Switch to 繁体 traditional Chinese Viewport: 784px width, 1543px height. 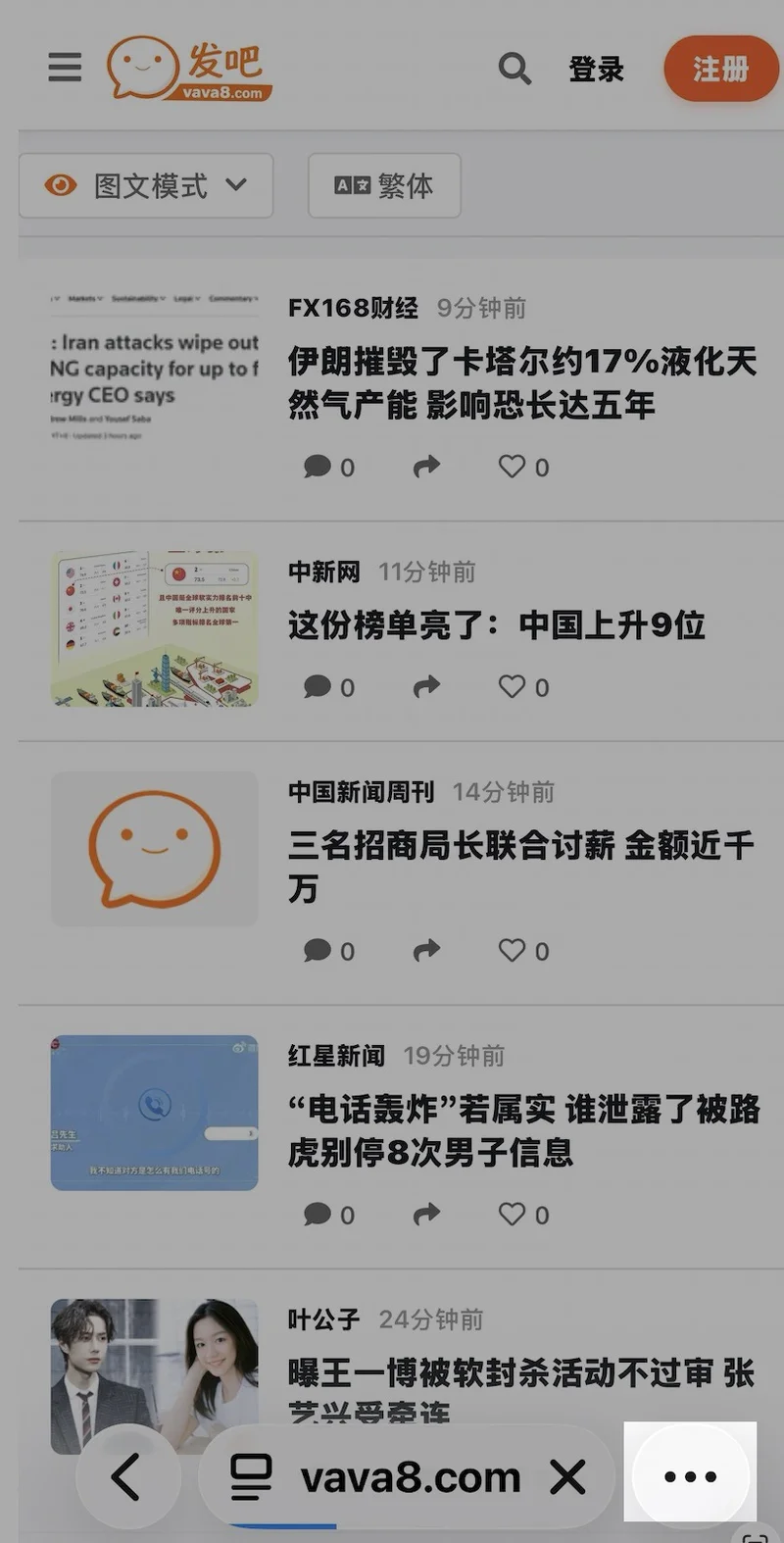(384, 185)
